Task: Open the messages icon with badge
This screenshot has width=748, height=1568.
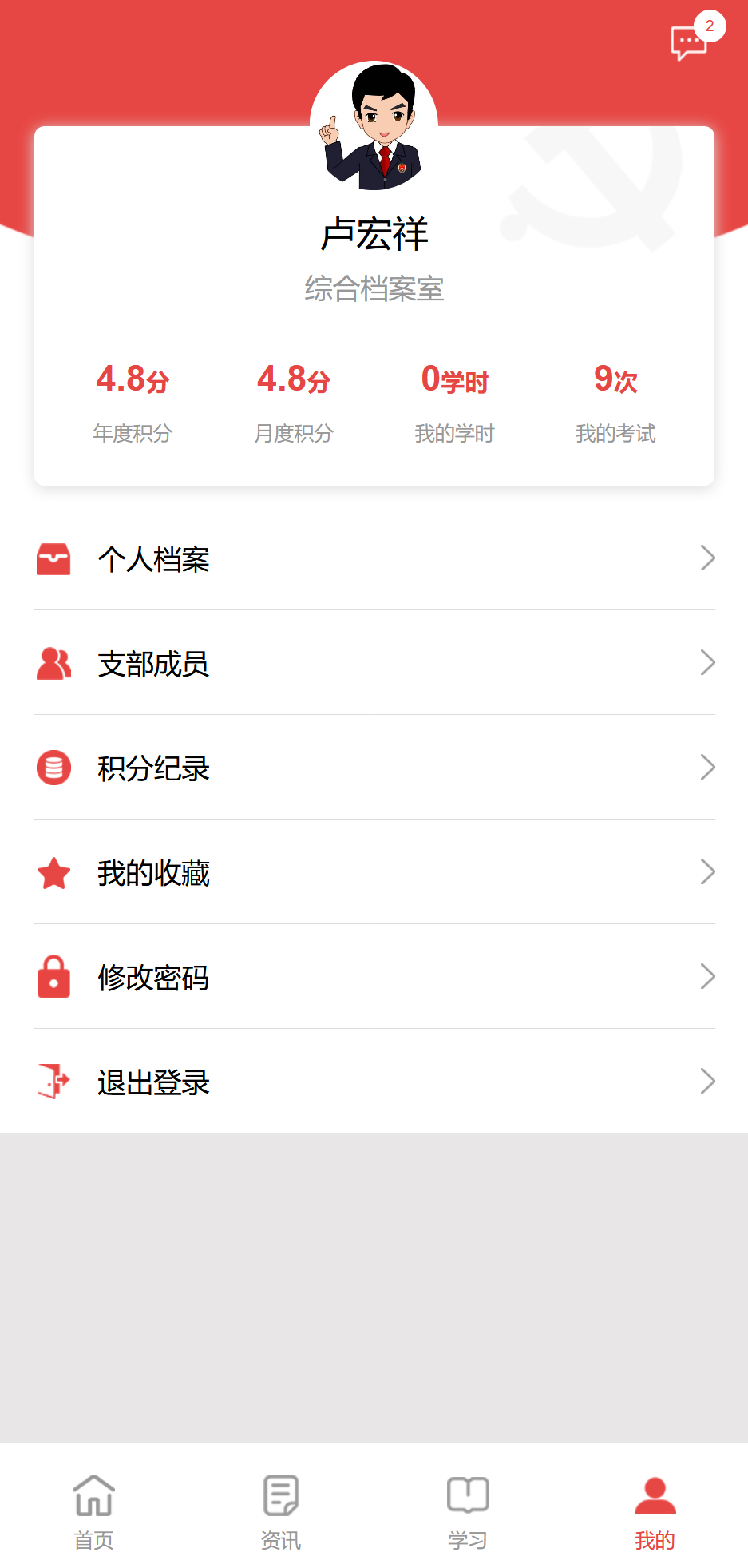Action: click(690, 42)
